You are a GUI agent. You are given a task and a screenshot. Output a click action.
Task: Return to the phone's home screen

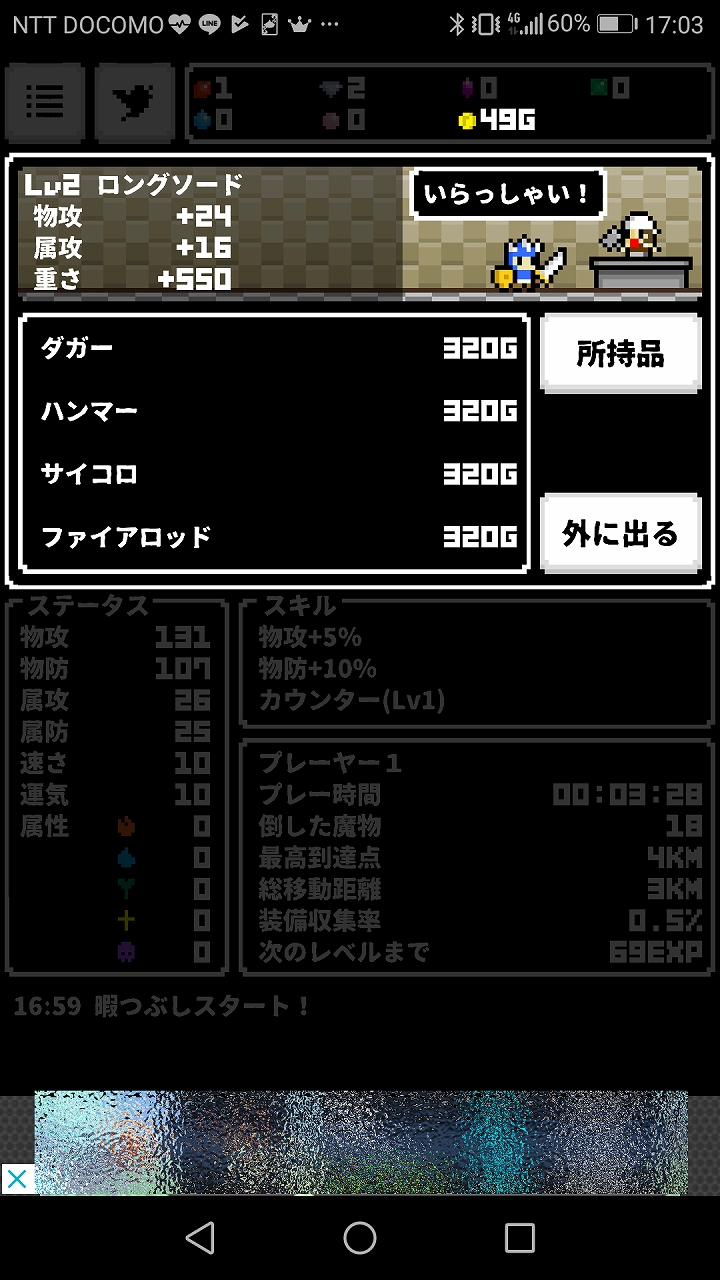360,1238
